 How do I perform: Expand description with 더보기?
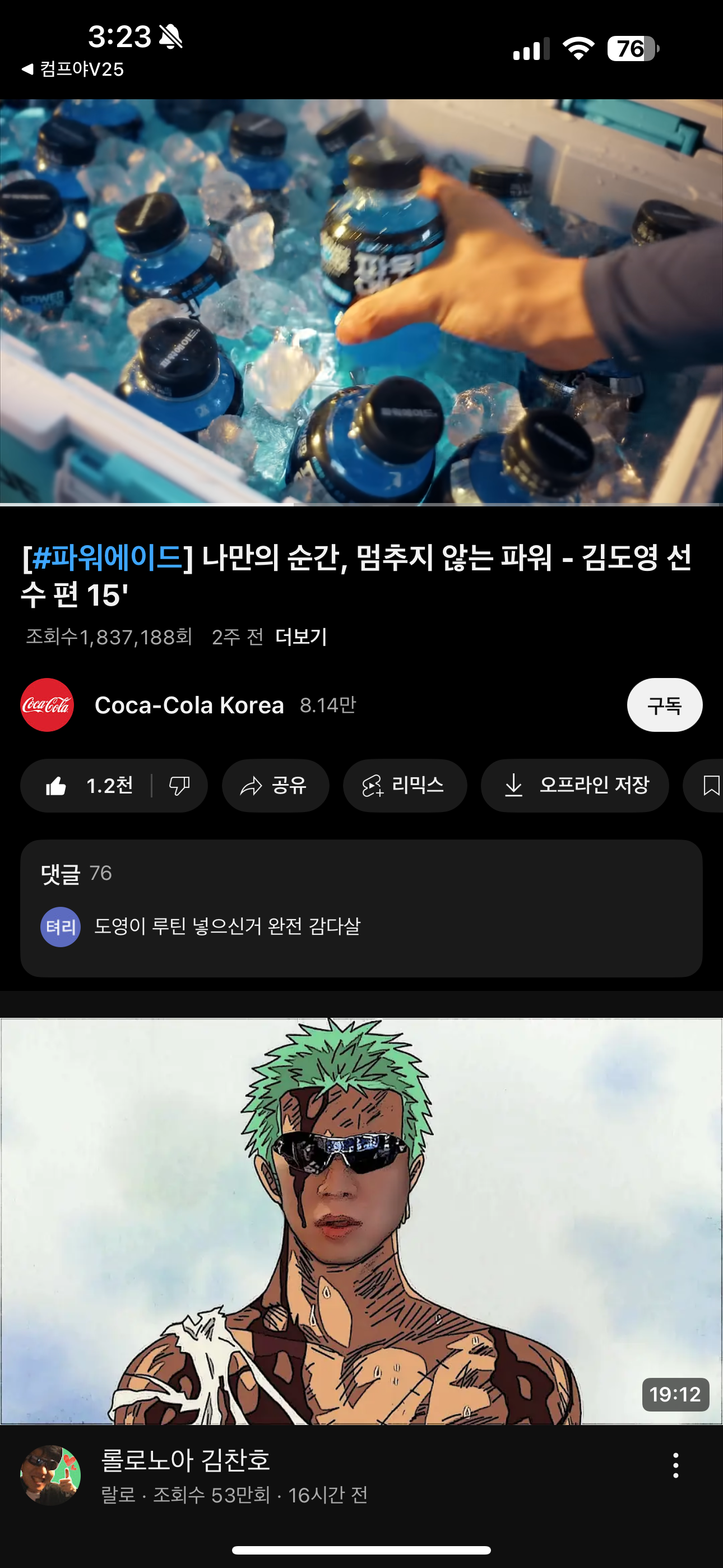[x=300, y=637]
